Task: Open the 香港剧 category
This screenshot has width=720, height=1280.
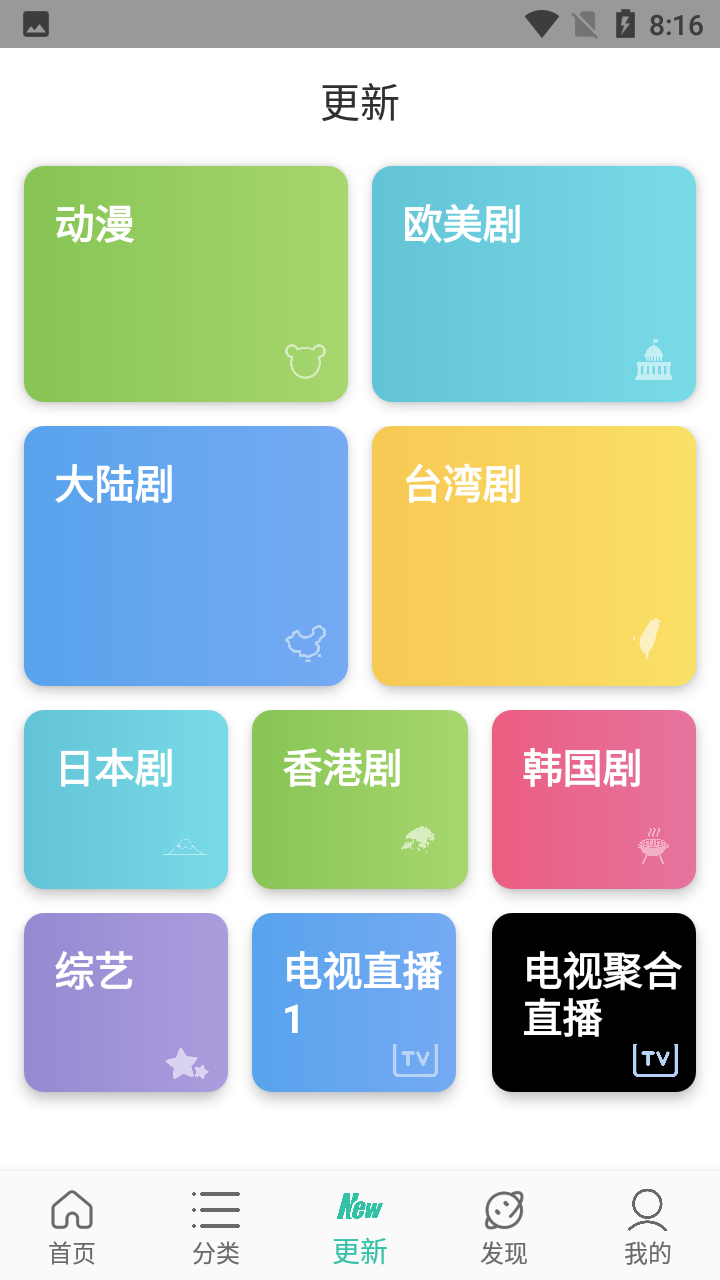Action: pos(360,799)
